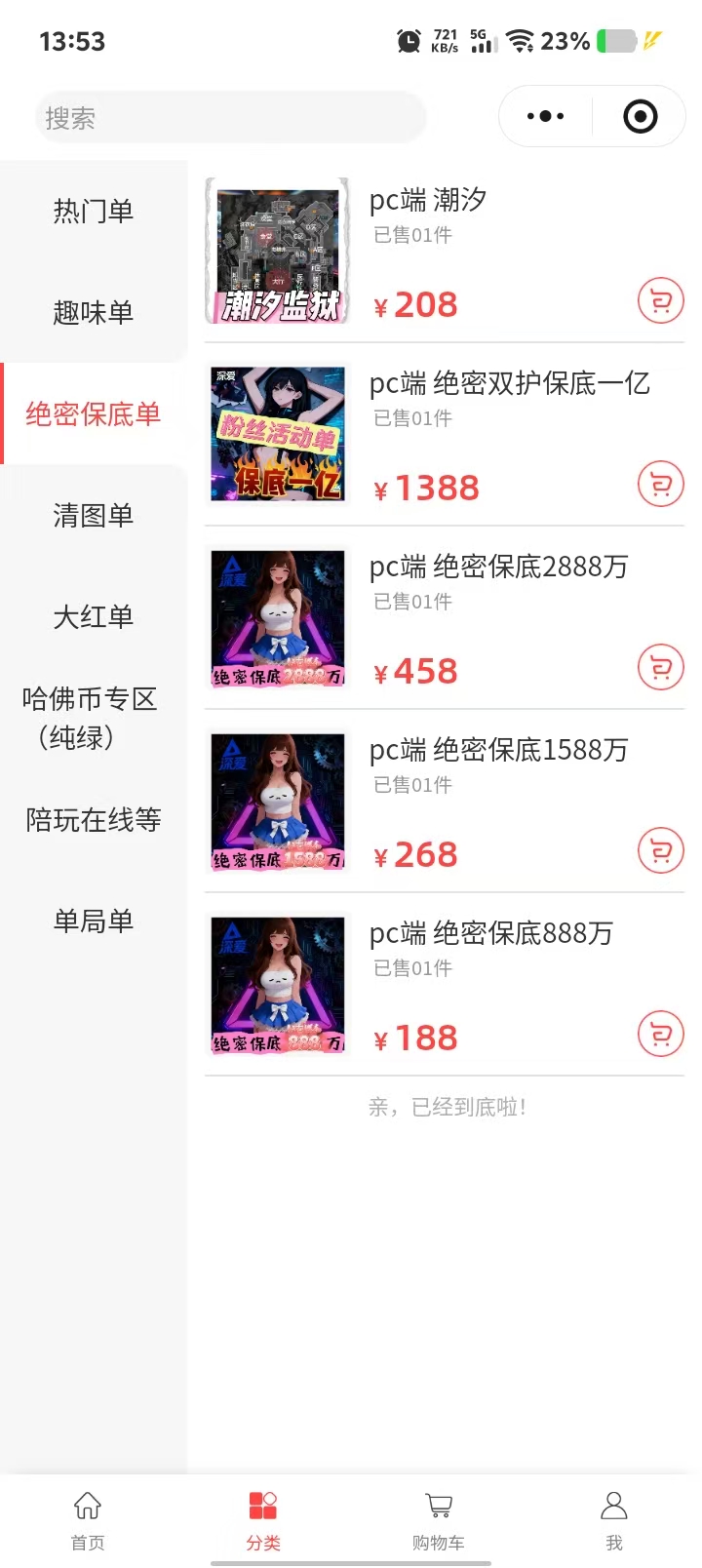The height and width of the screenshot is (1568, 702).
Task: Add pc端 绝密双护保底一亿 to cart
Action: [x=660, y=484]
